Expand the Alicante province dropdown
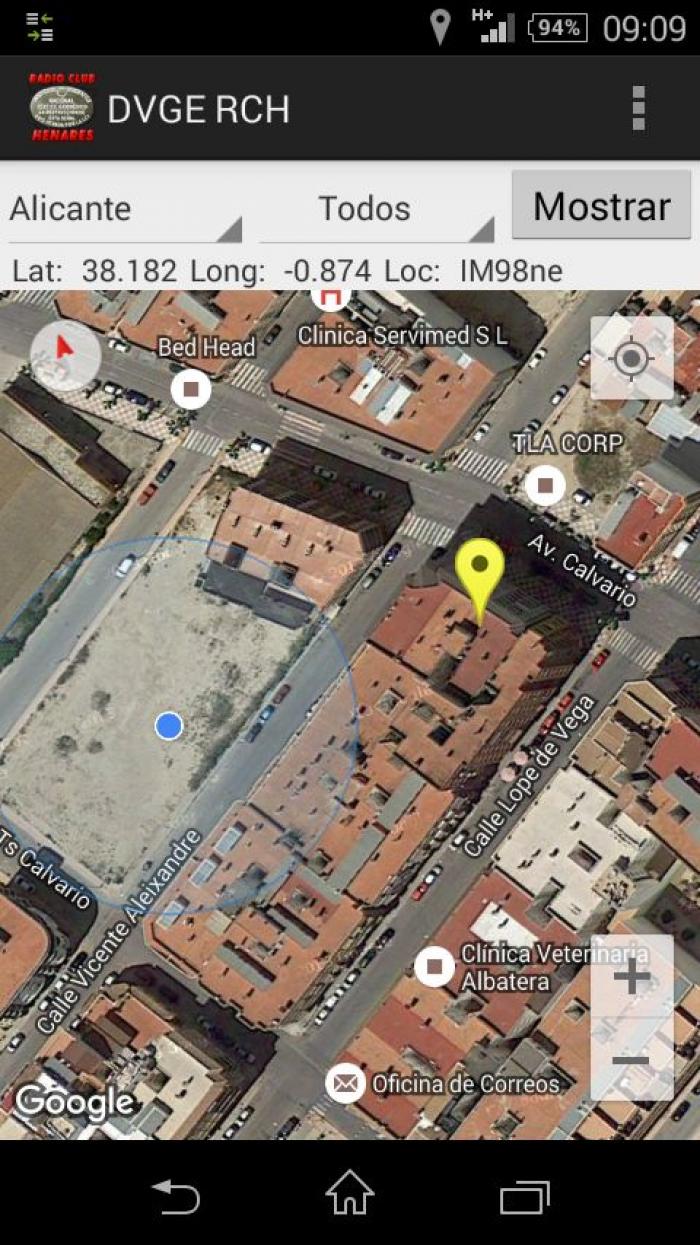 126,209
